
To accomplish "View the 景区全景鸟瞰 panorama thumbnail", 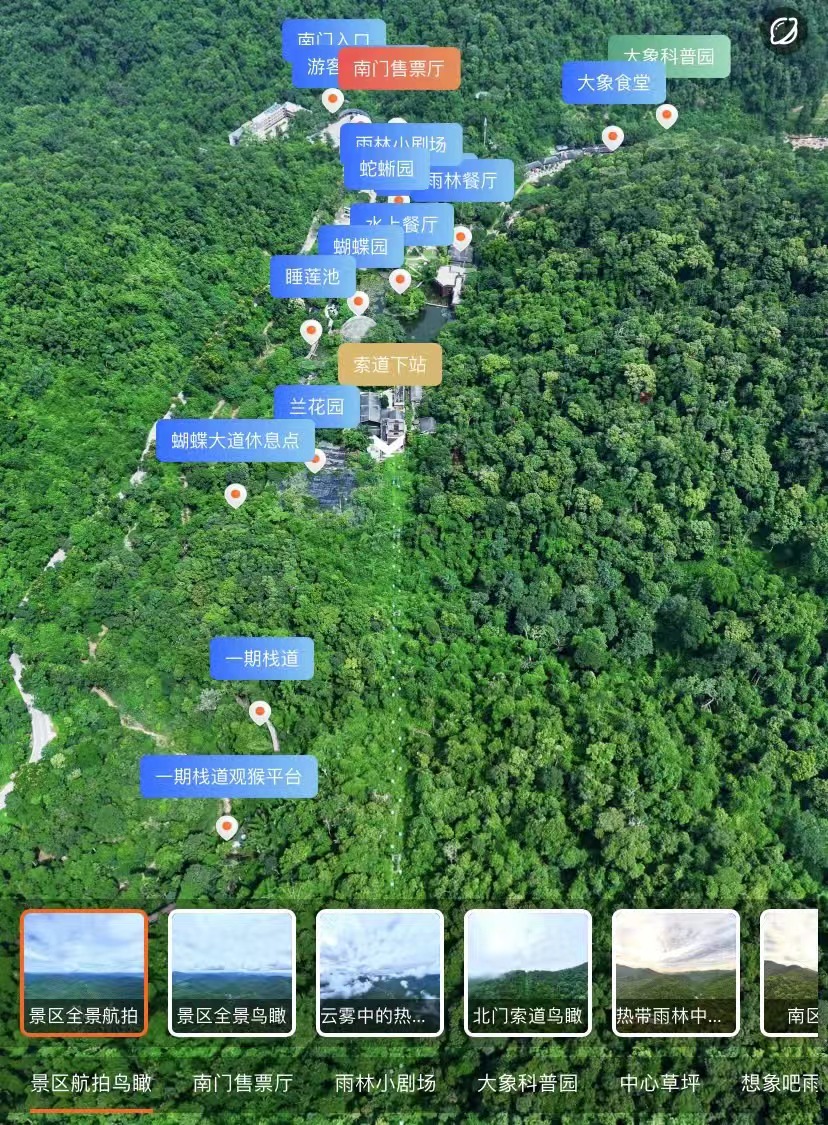I will 232,973.
